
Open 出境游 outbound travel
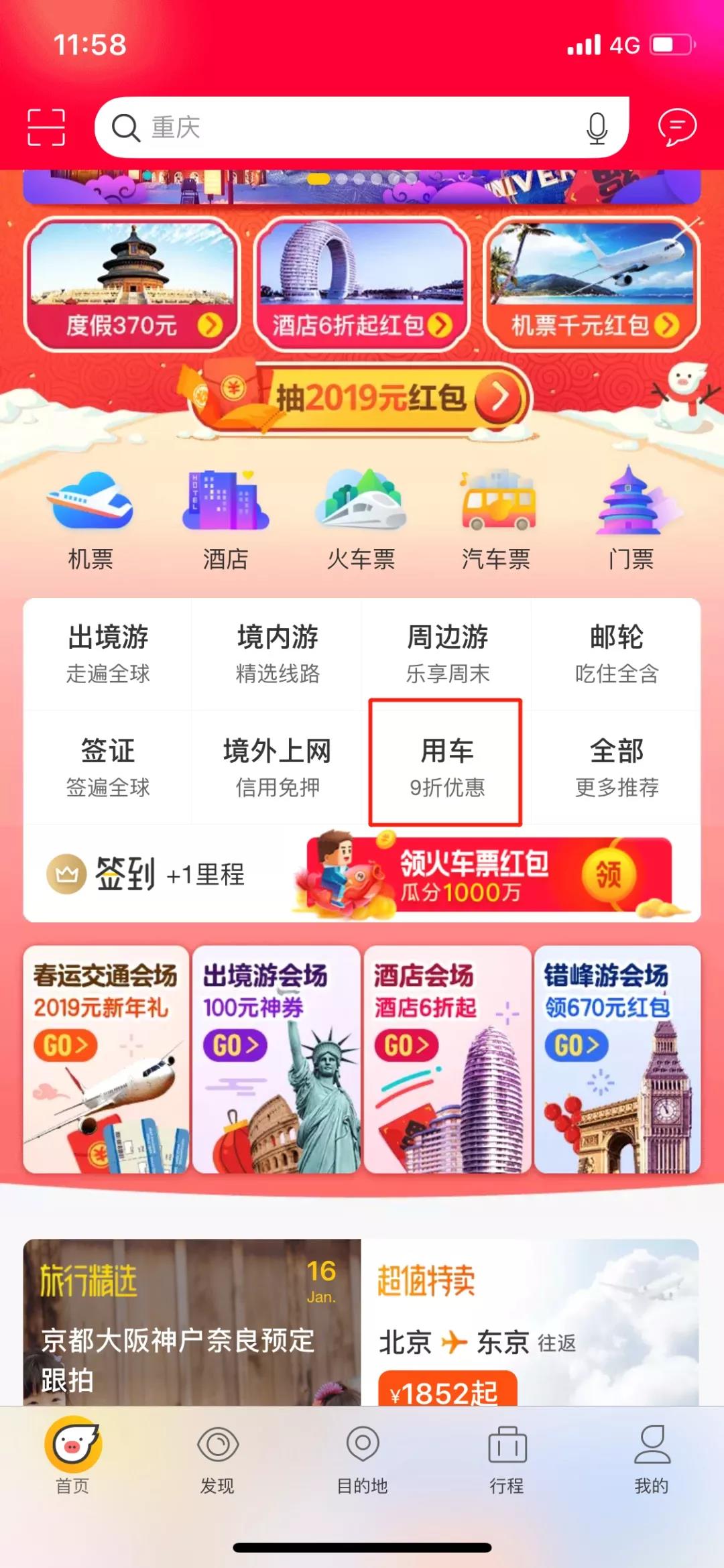coord(108,654)
